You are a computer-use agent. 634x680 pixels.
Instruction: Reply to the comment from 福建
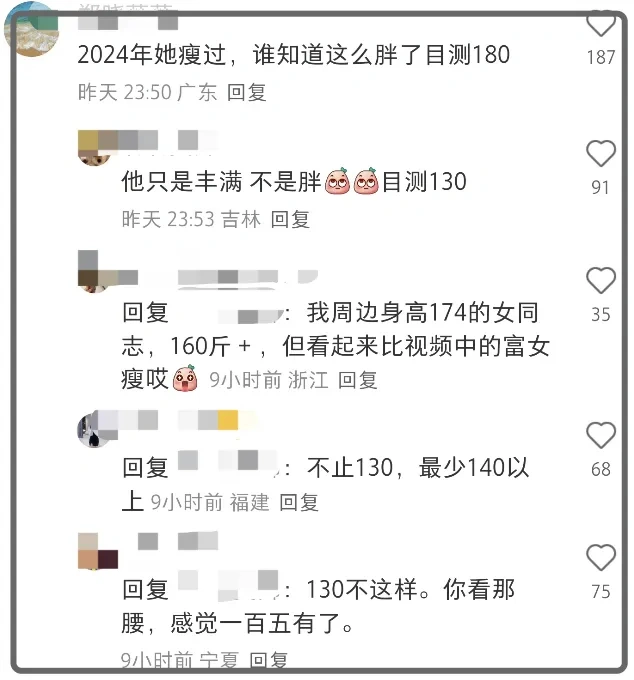299,503
